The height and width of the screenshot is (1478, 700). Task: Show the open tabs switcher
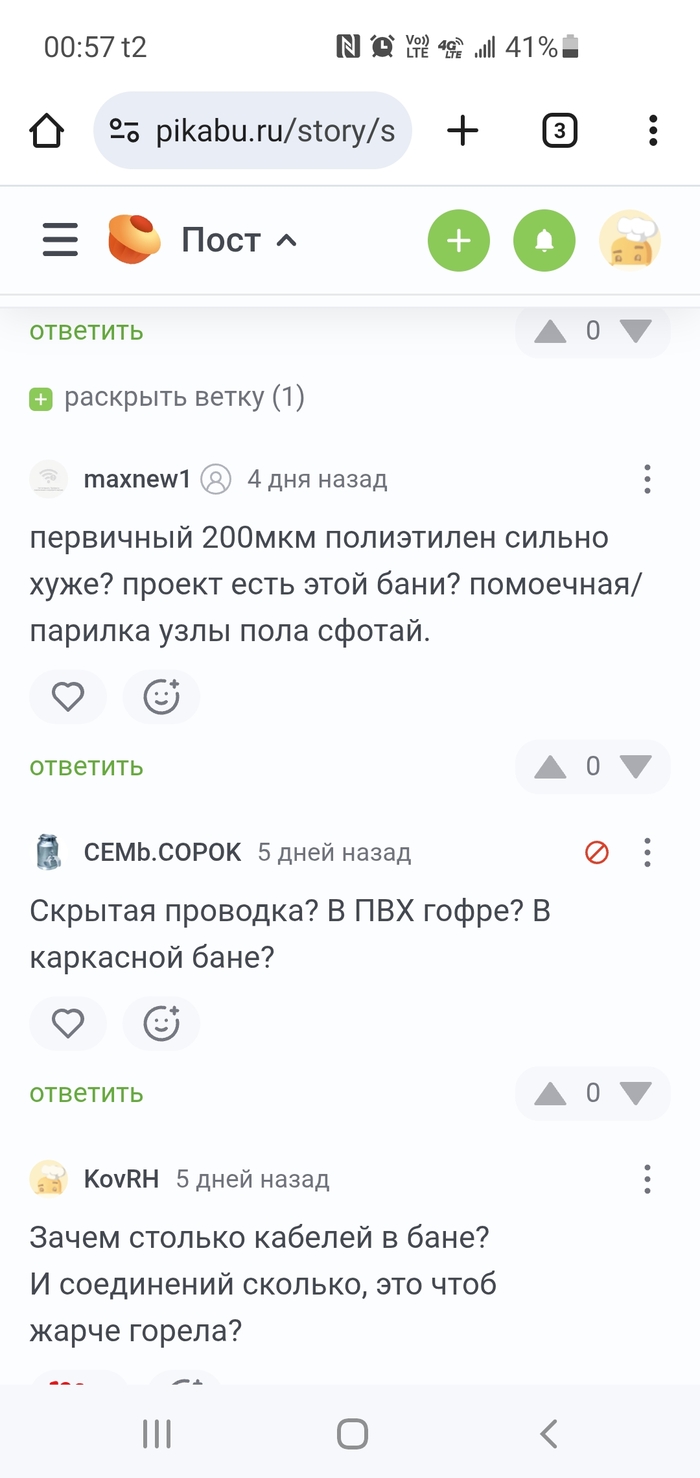point(559,131)
